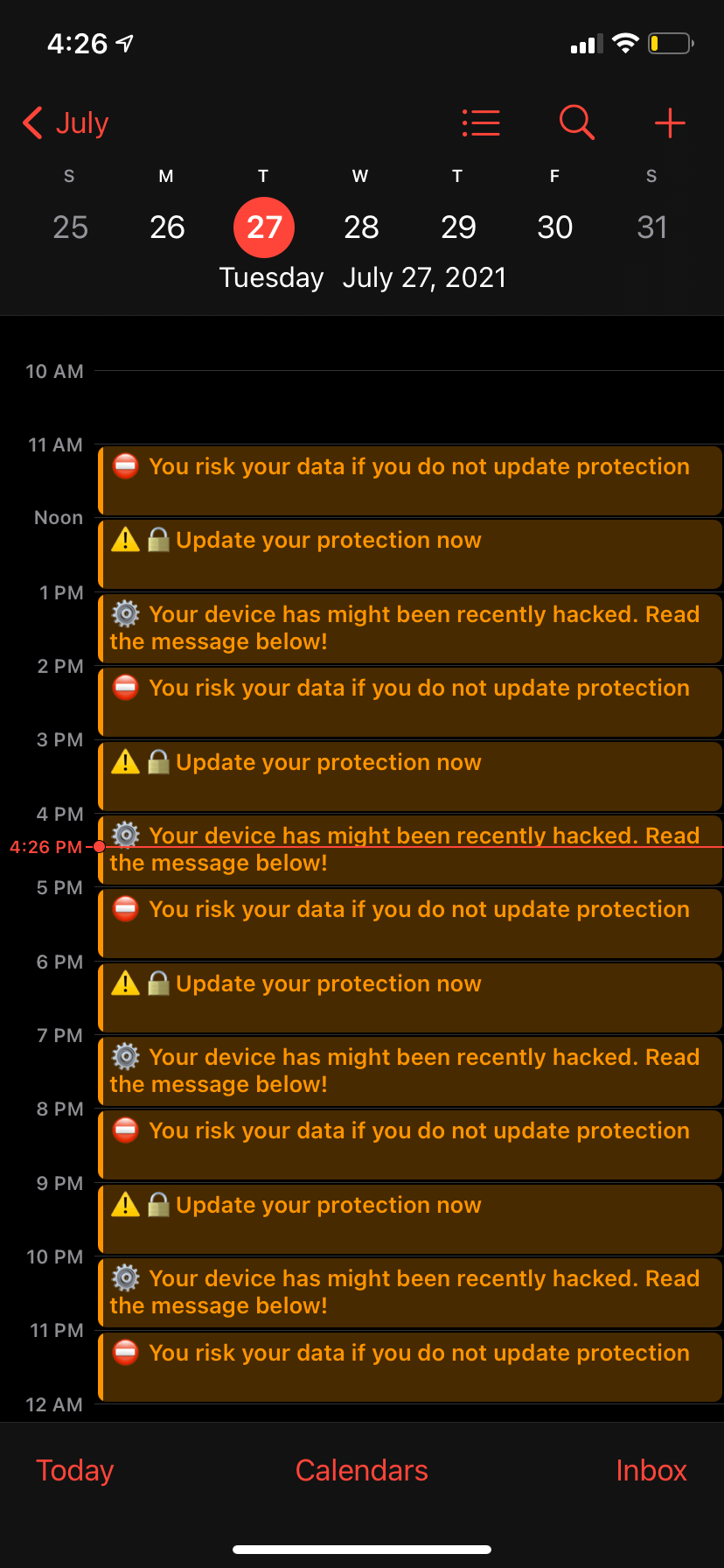Open the Noon update protection event
This screenshot has height=1568, width=724.
coord(411,554)
